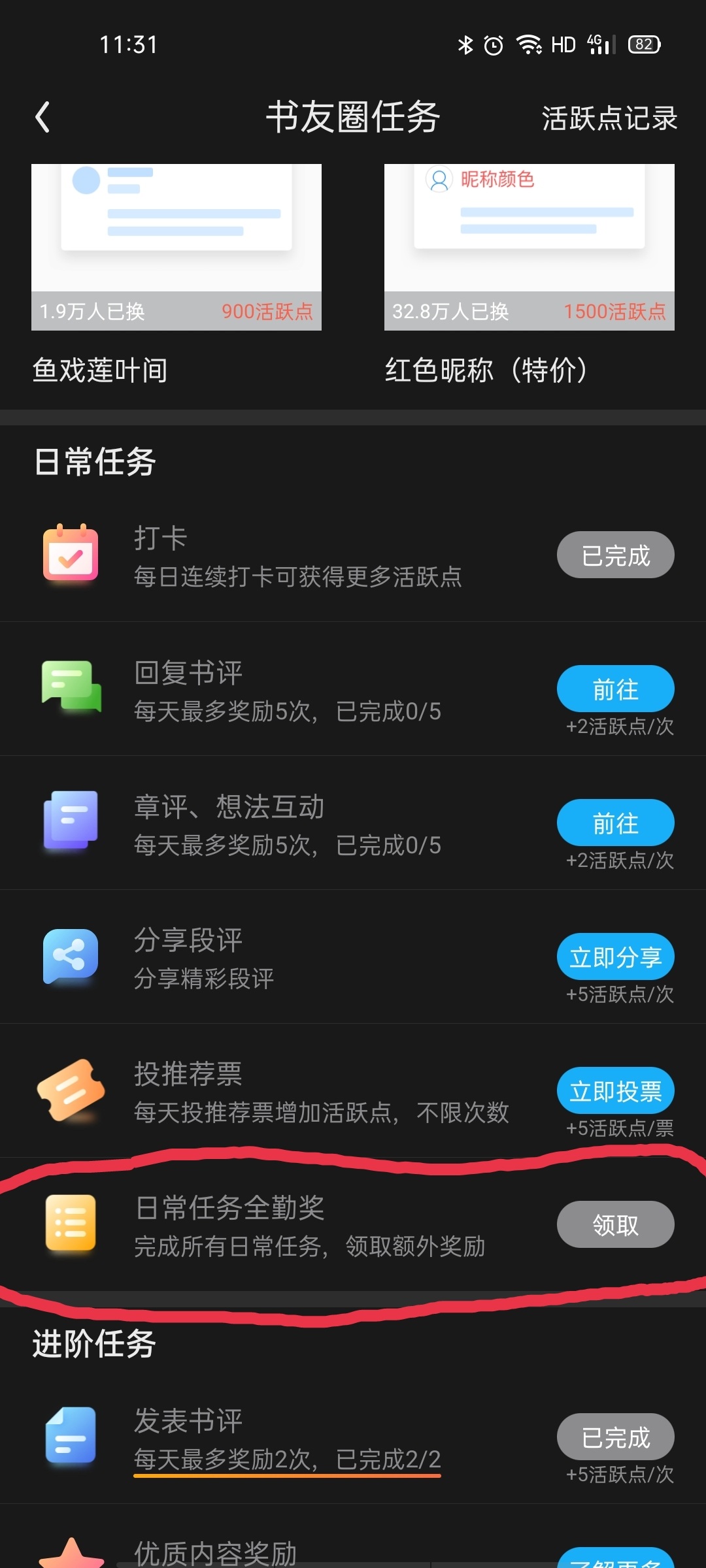Open the 鱼戏莲叶间 reward card
706x1568 pixels.
(x=176, y=247)
